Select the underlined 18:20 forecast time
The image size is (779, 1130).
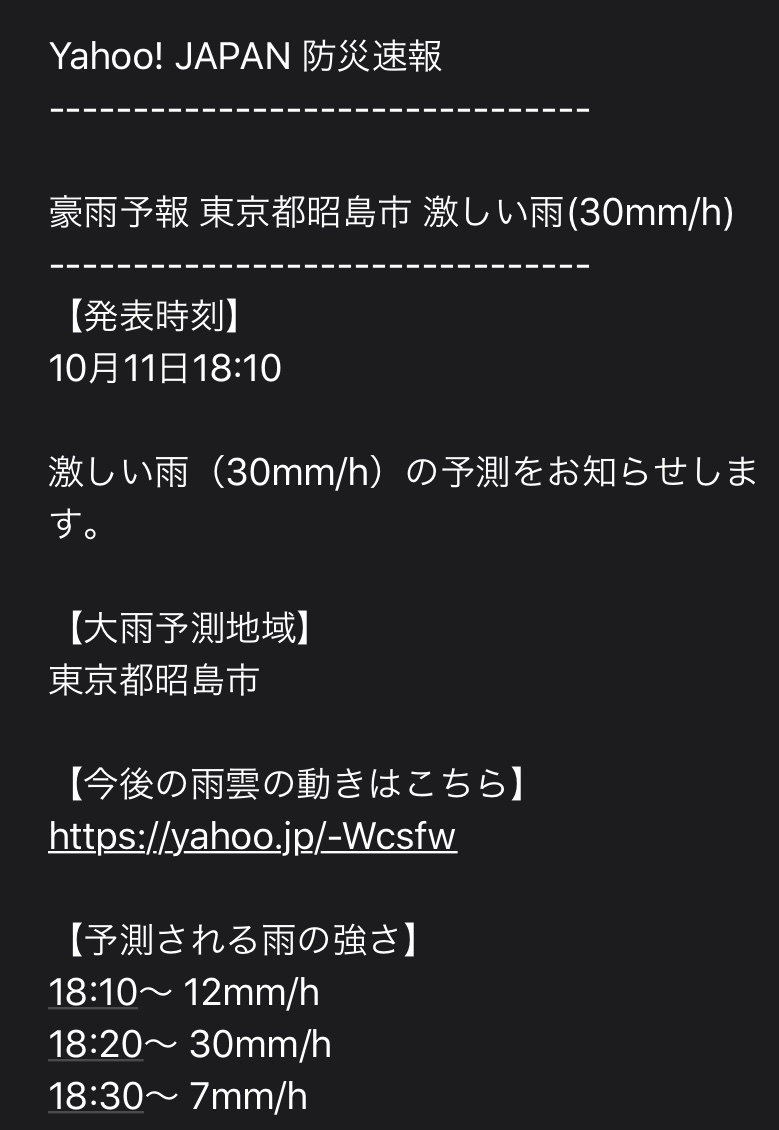click(x=95, y=1044)
